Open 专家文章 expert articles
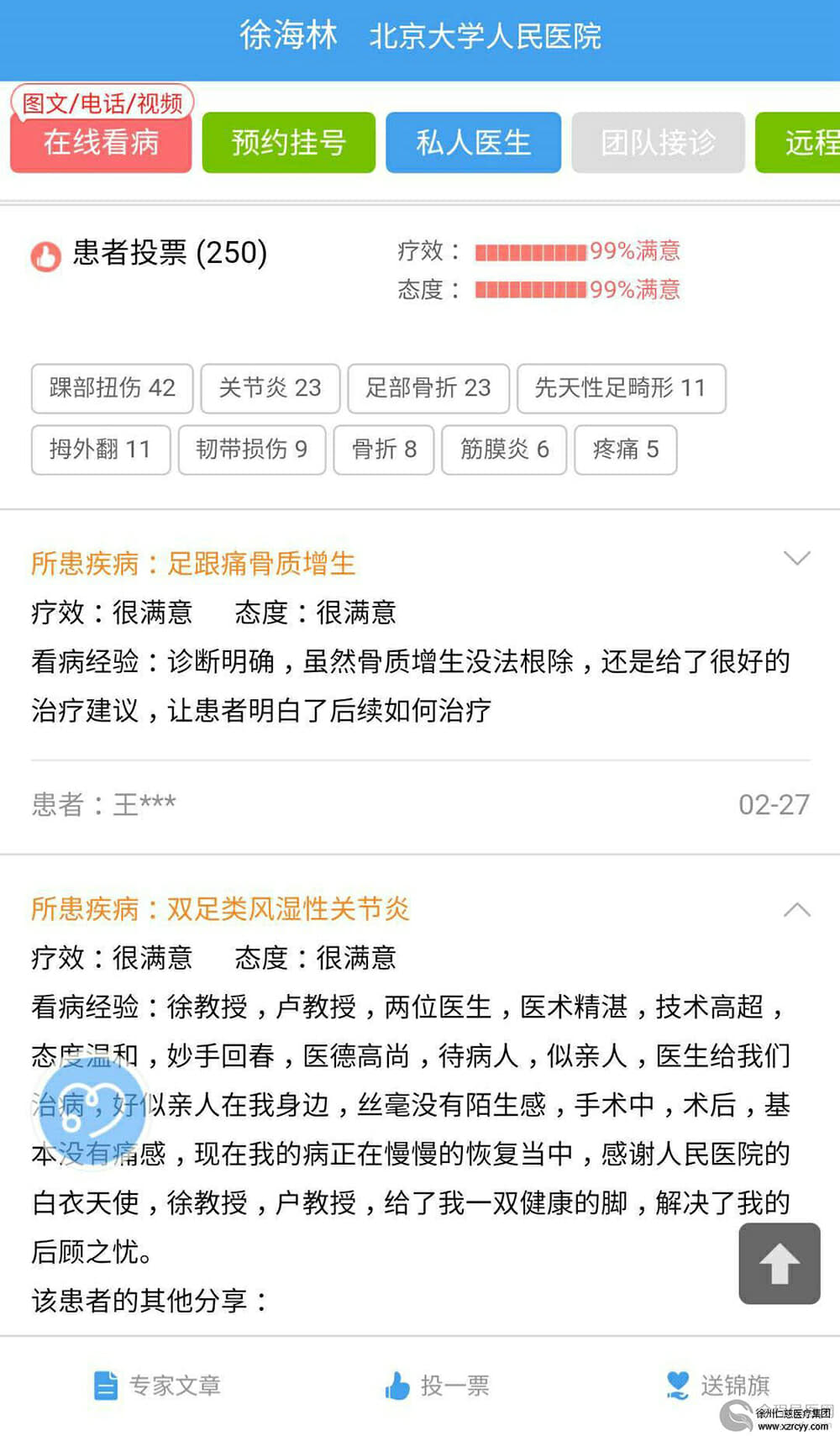 point(157,1386)
